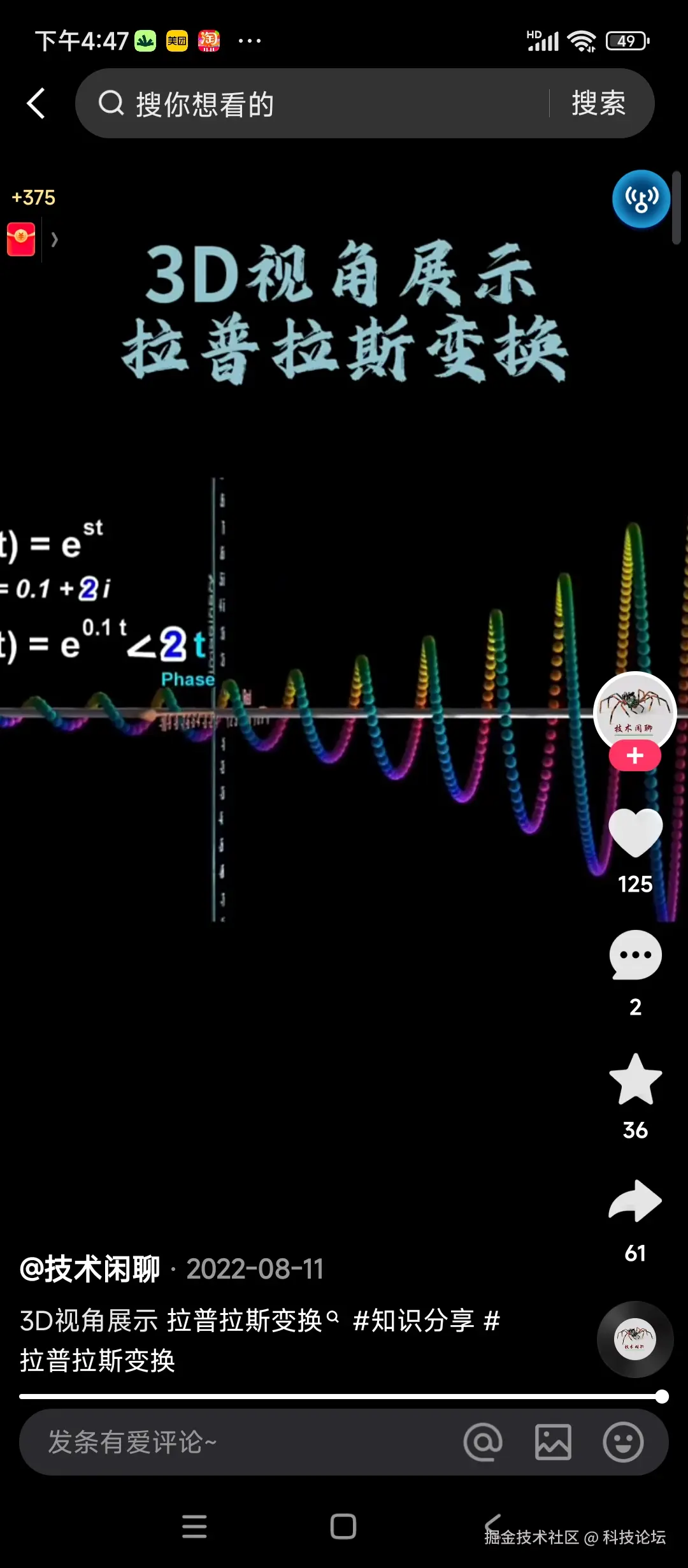Follow the author with the plus button
The image size is (688, 1568).
click(x=634, y=757)
